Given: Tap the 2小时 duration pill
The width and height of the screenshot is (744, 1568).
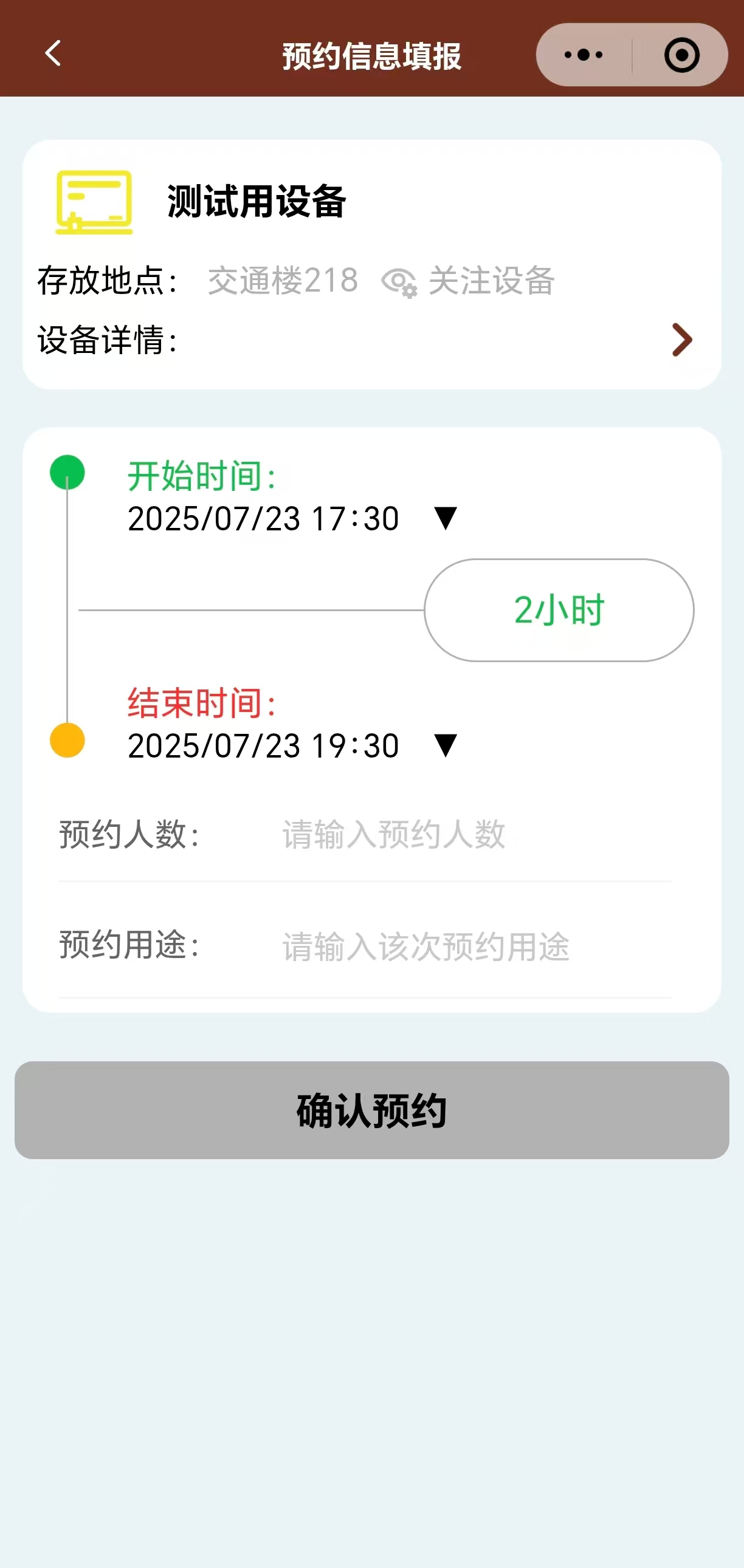Looking at the screenshot, I should coord(559,610).
